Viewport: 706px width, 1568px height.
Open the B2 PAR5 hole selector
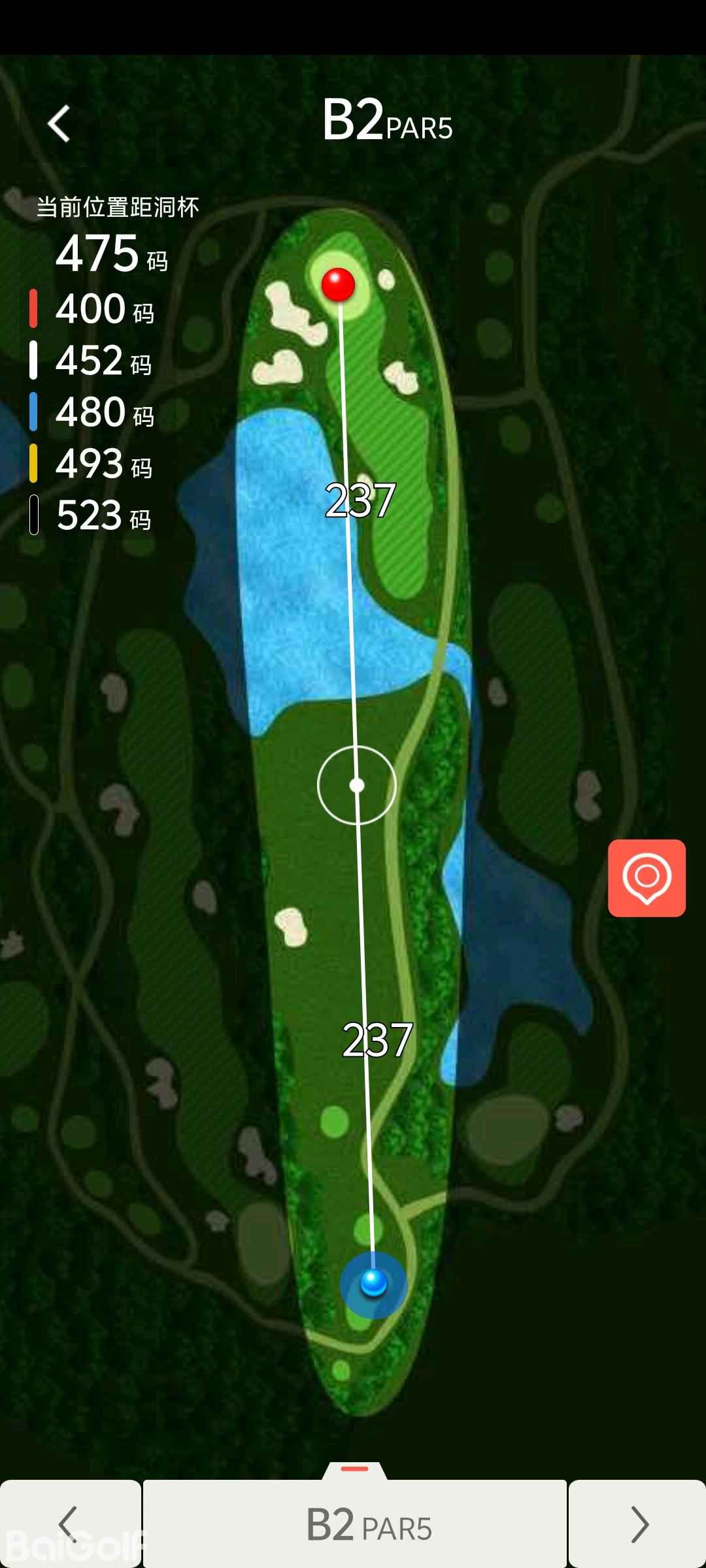pos(355,1524)
